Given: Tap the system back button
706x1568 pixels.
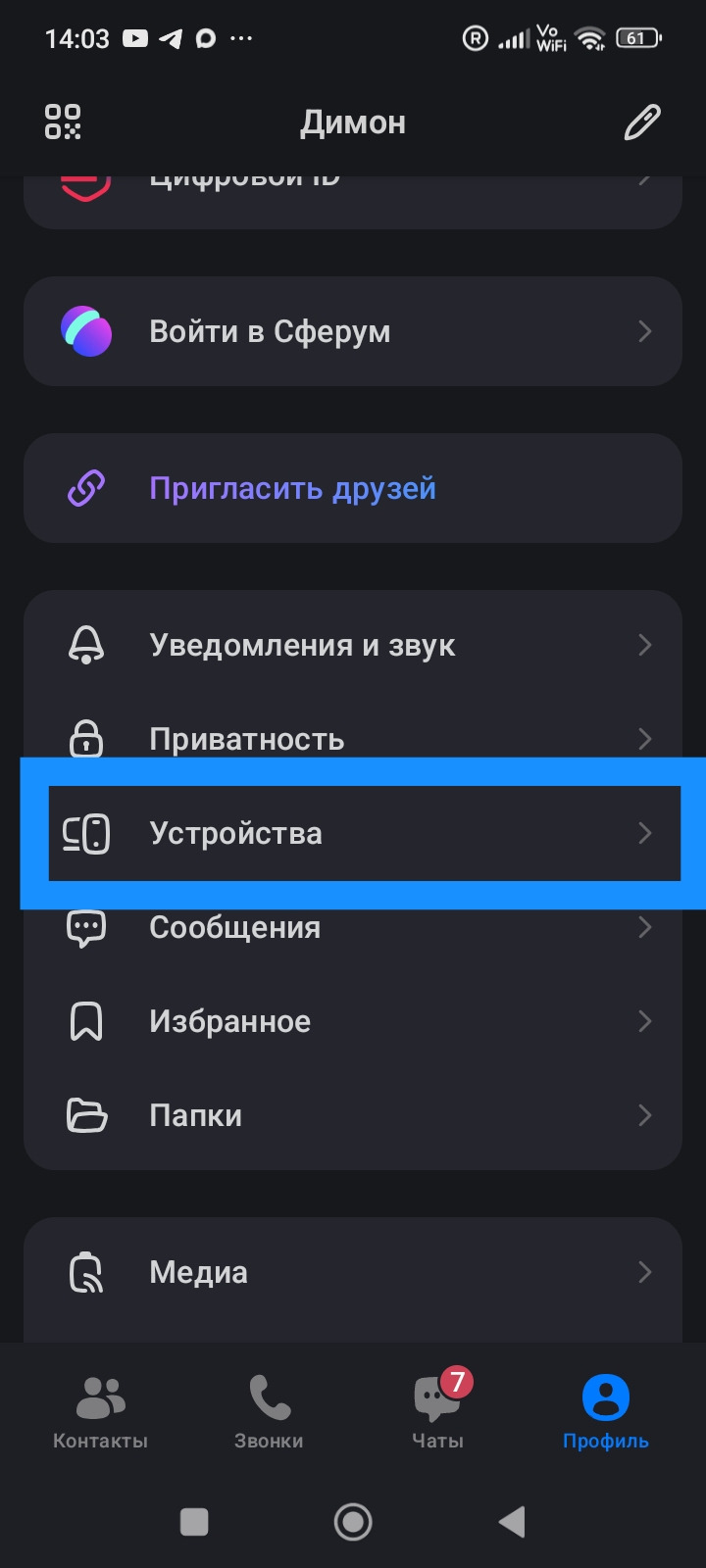Looking at the screenshot, I should point(512,1521).
